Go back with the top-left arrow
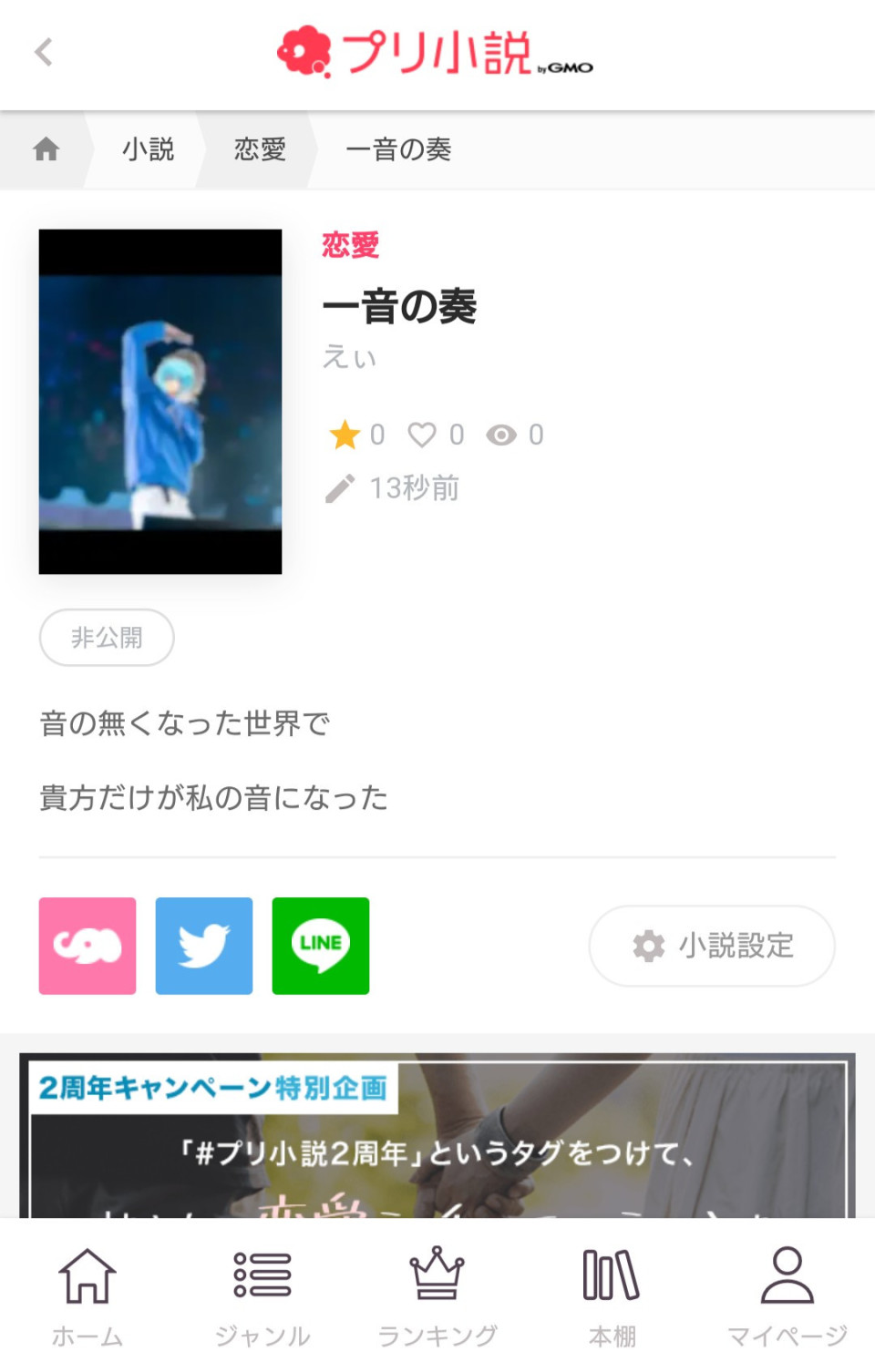 pyautogui.click(x=43, y=52)
